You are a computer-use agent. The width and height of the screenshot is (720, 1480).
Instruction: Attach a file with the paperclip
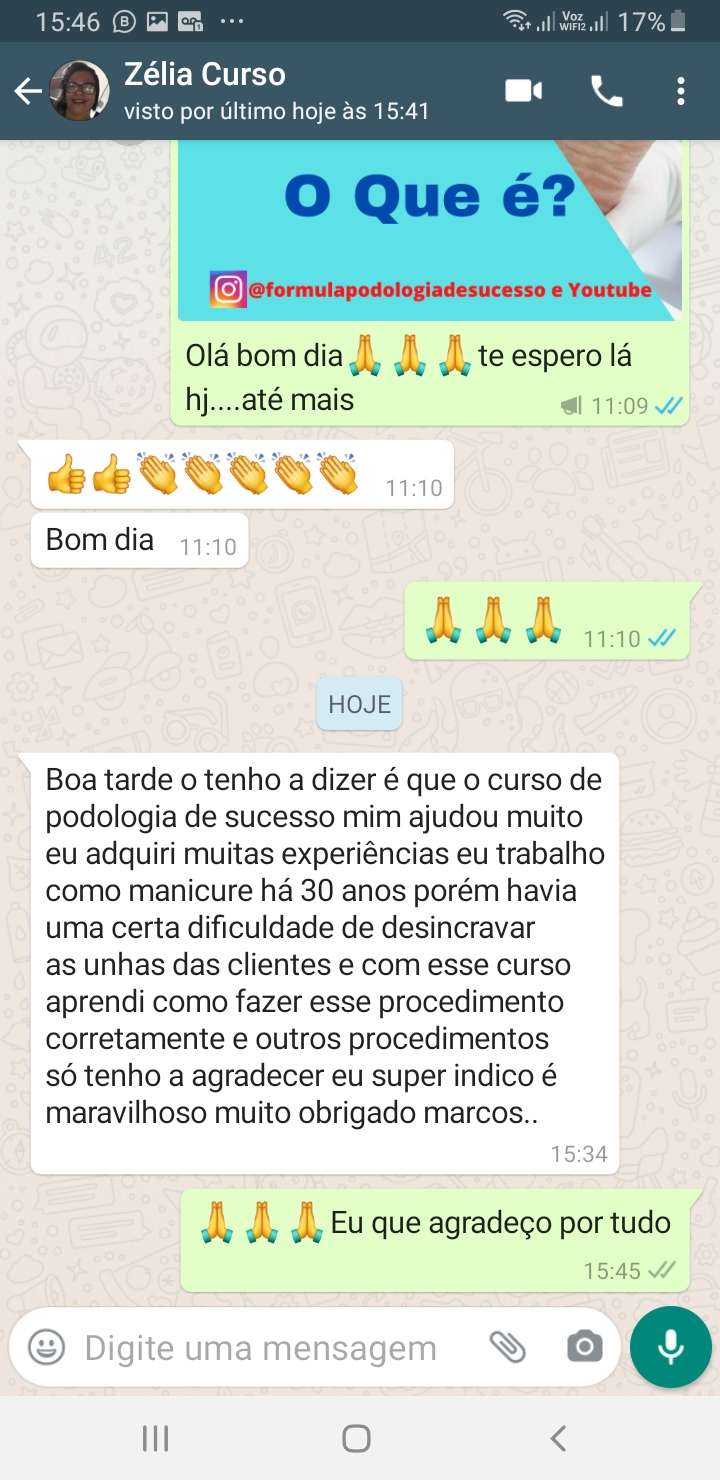pyautogui.click(x=508, y=1347)
